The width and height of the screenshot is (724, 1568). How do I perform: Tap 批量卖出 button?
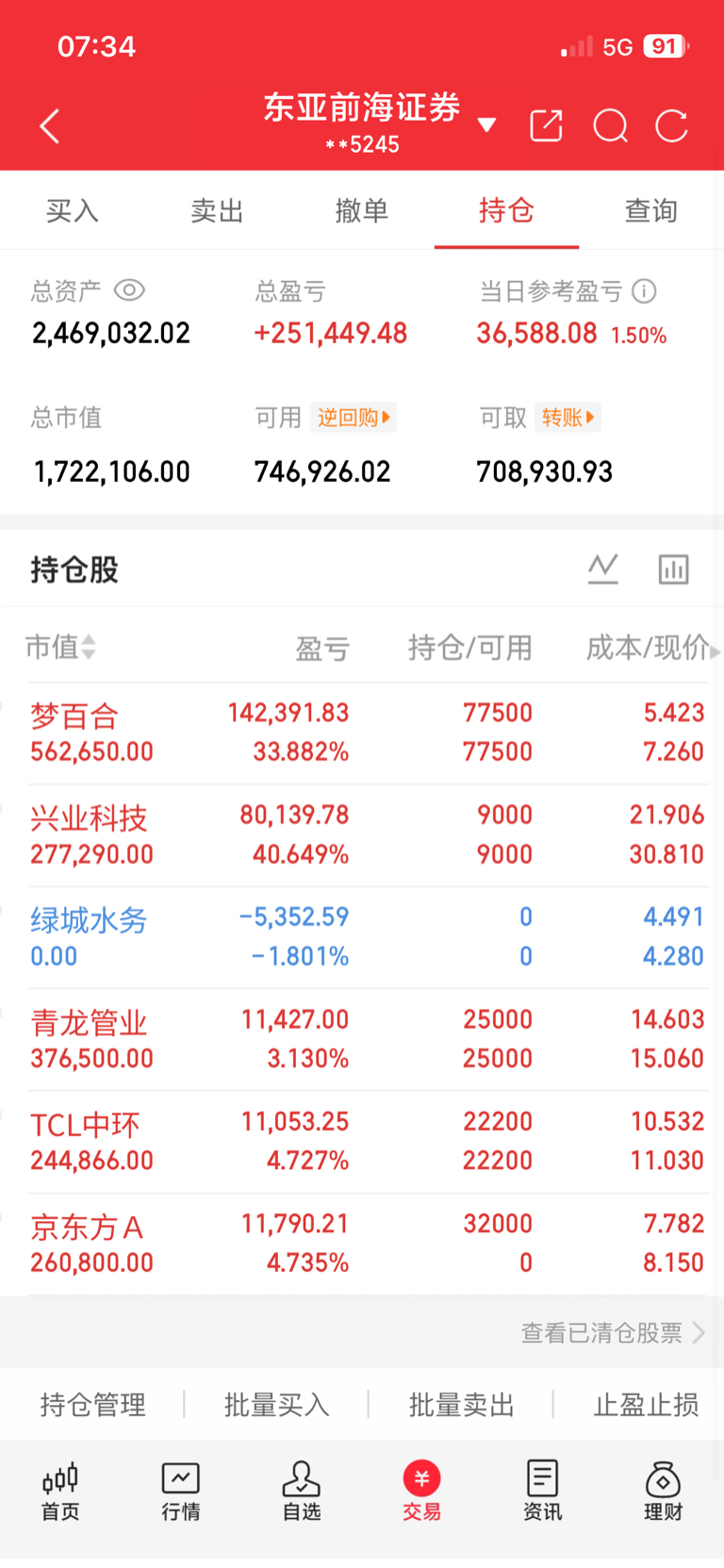coord(461,1405)
